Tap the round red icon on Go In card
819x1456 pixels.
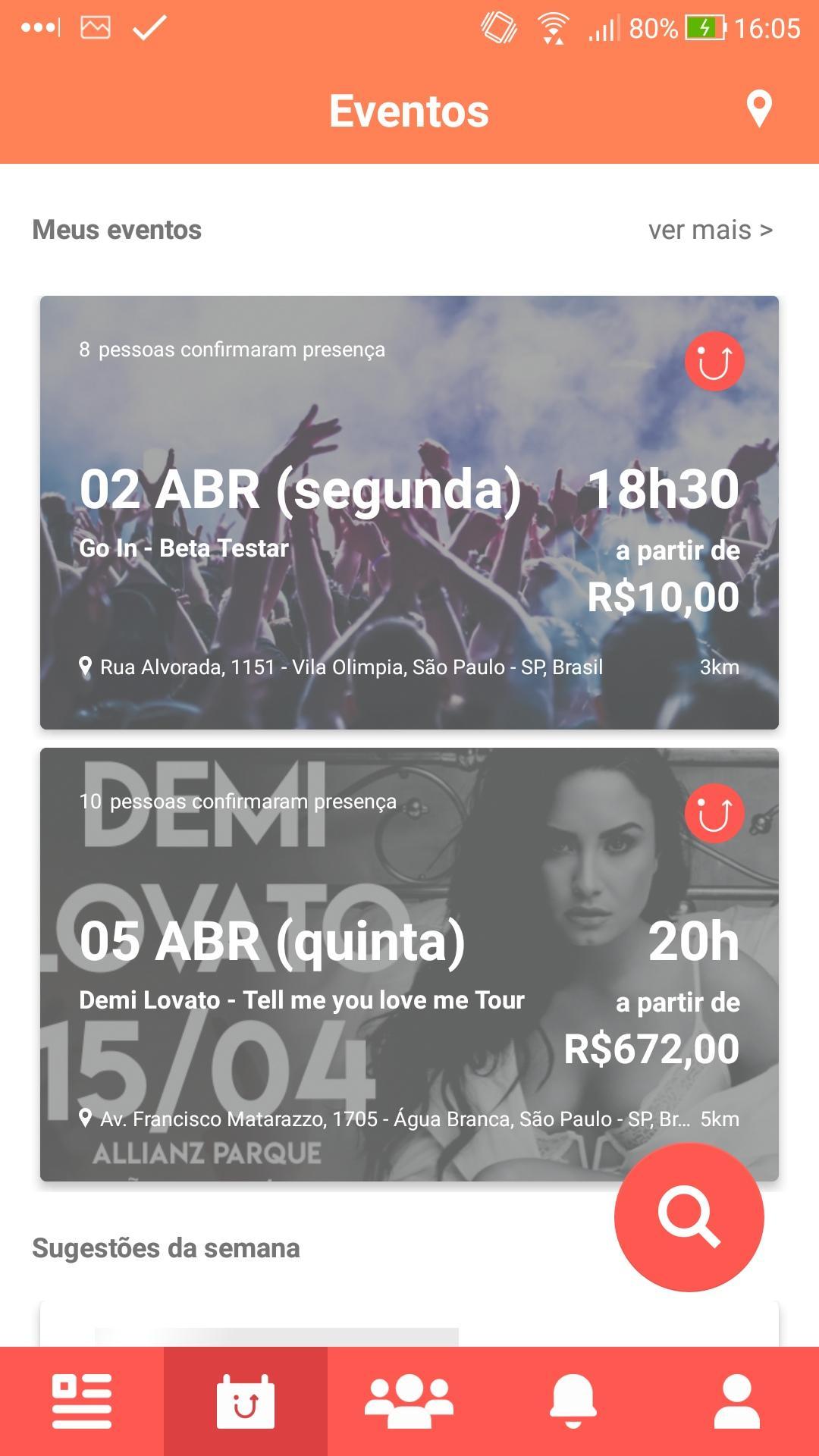(x=714, y=362)
